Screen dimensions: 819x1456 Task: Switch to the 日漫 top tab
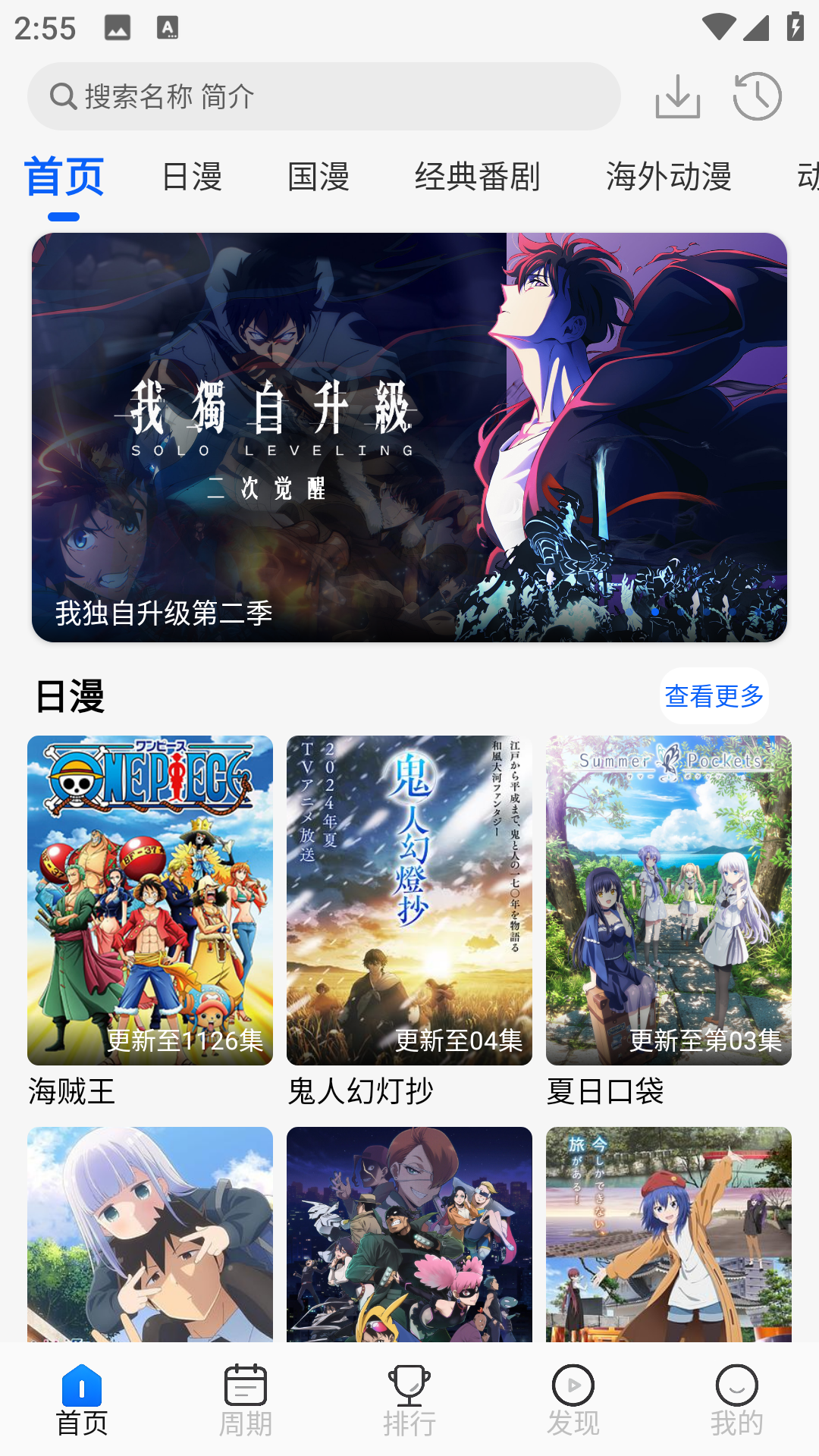tap(192, 177)
